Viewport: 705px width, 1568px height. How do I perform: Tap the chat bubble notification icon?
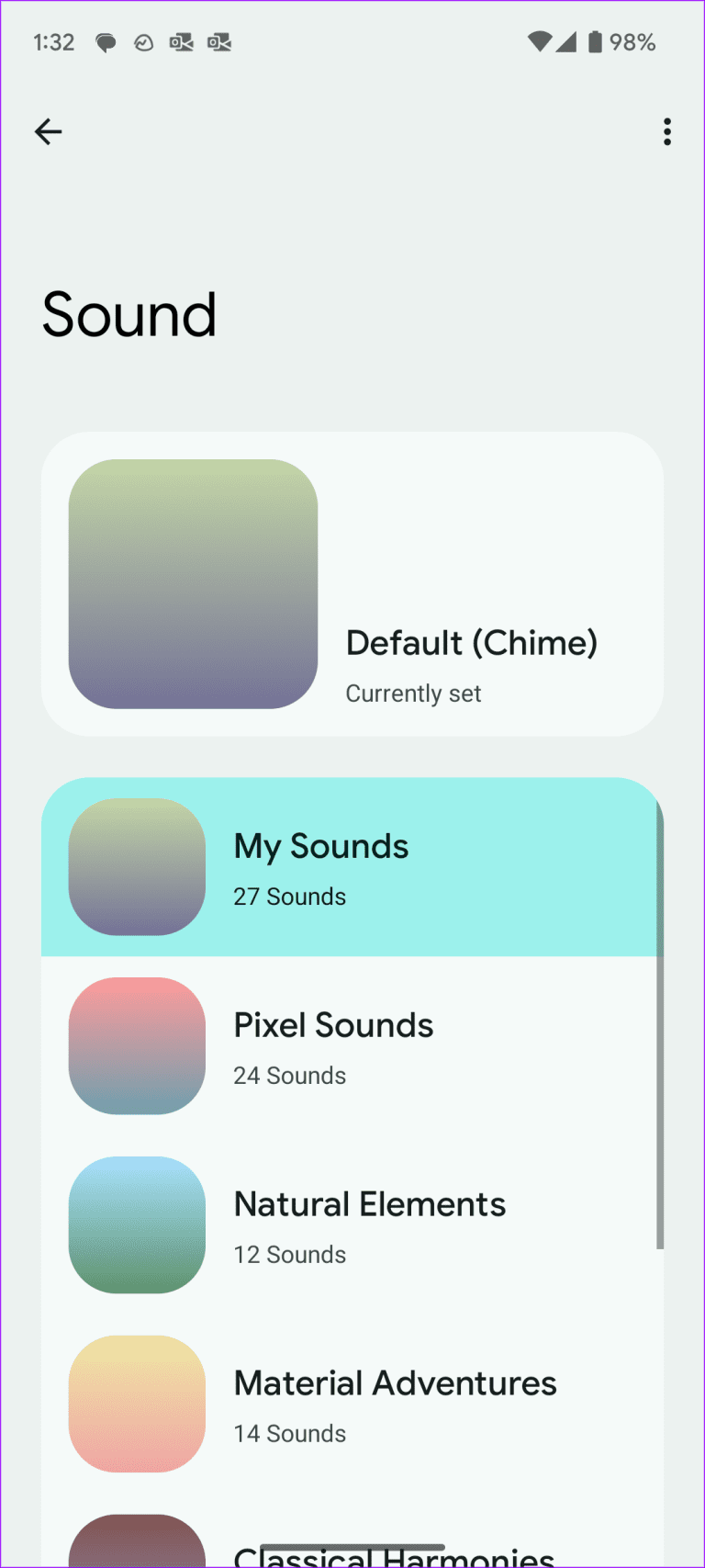pyautogui.click(x=105, y=42)
